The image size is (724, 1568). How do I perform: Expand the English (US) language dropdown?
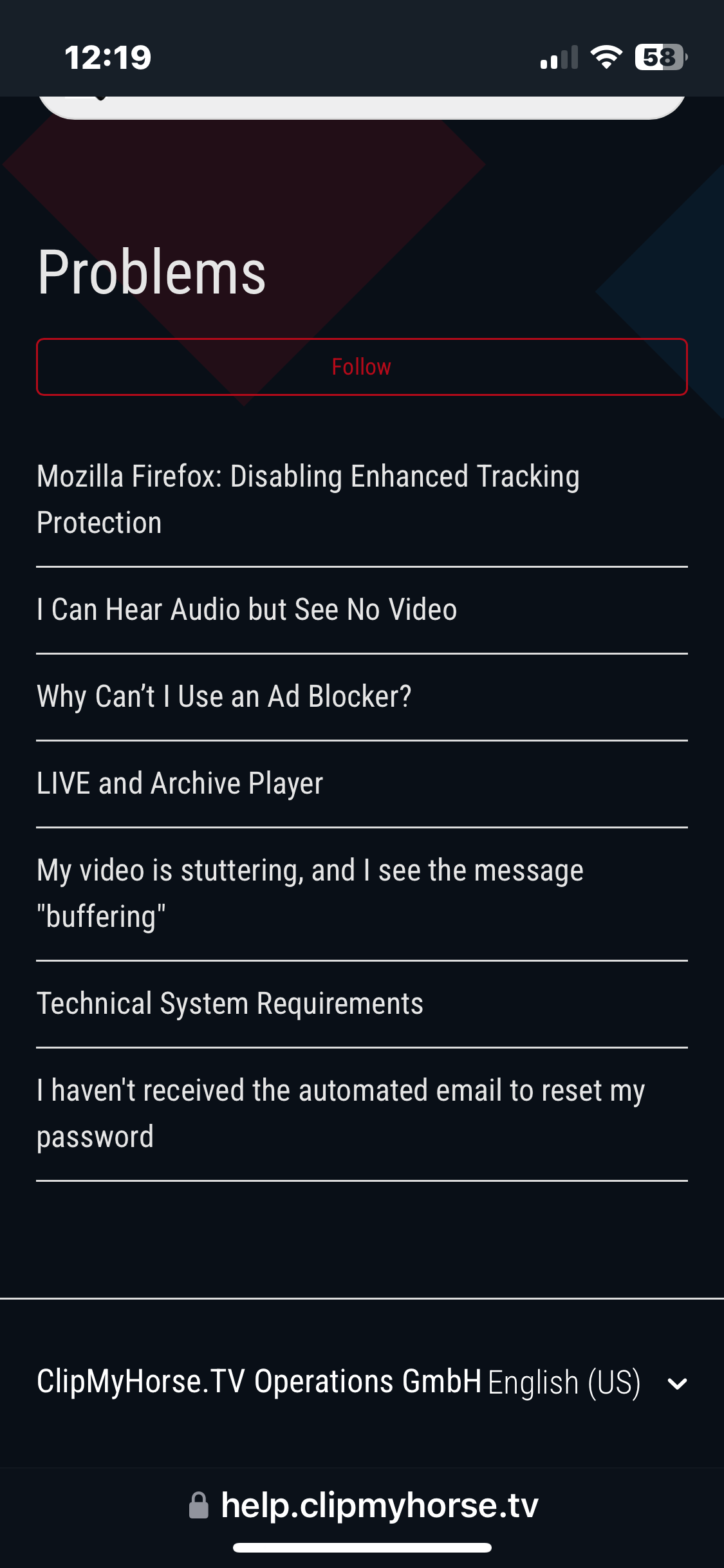pos(588,1383)
